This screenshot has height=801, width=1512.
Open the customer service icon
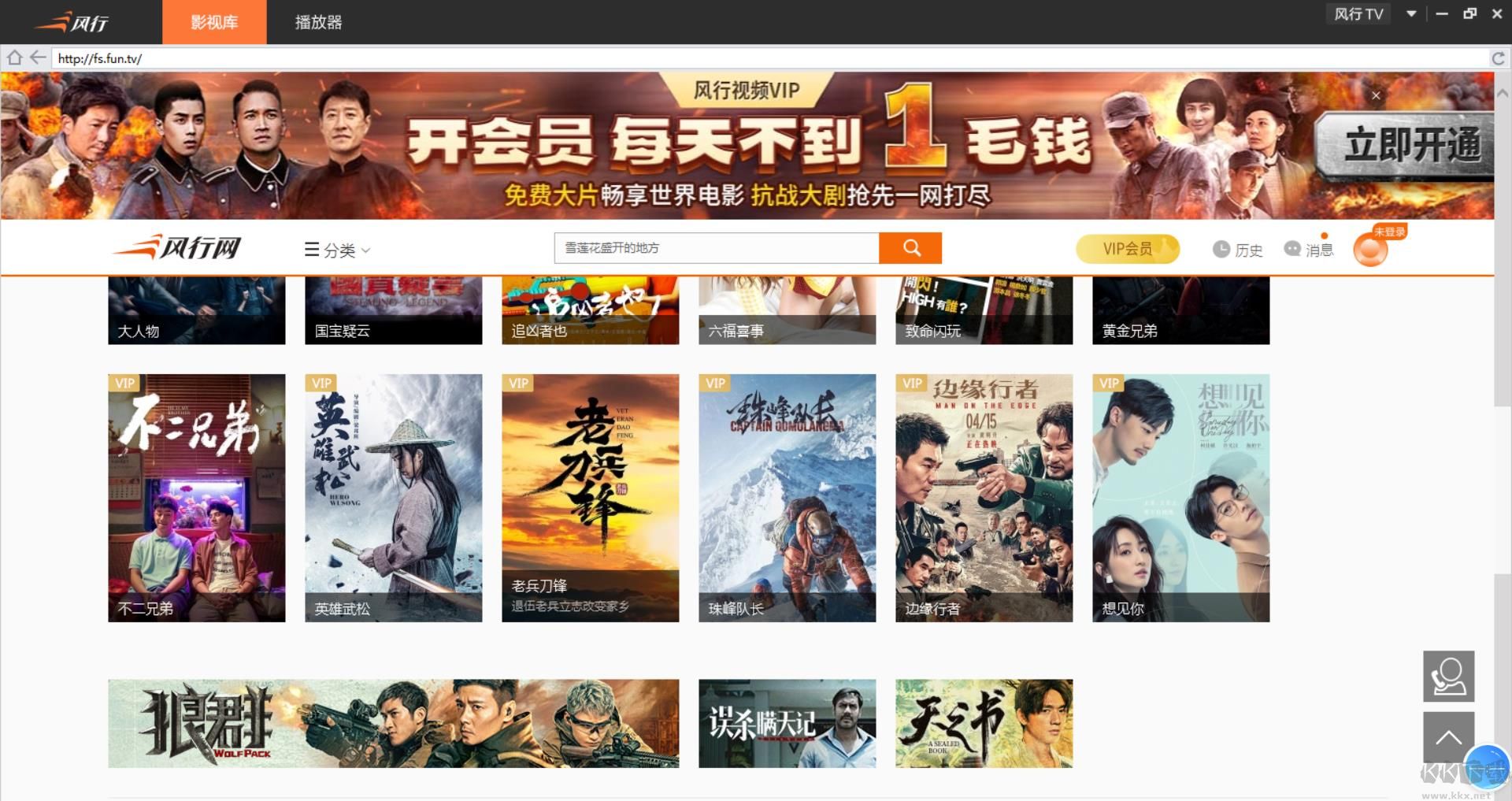(x=1448, y=677)
